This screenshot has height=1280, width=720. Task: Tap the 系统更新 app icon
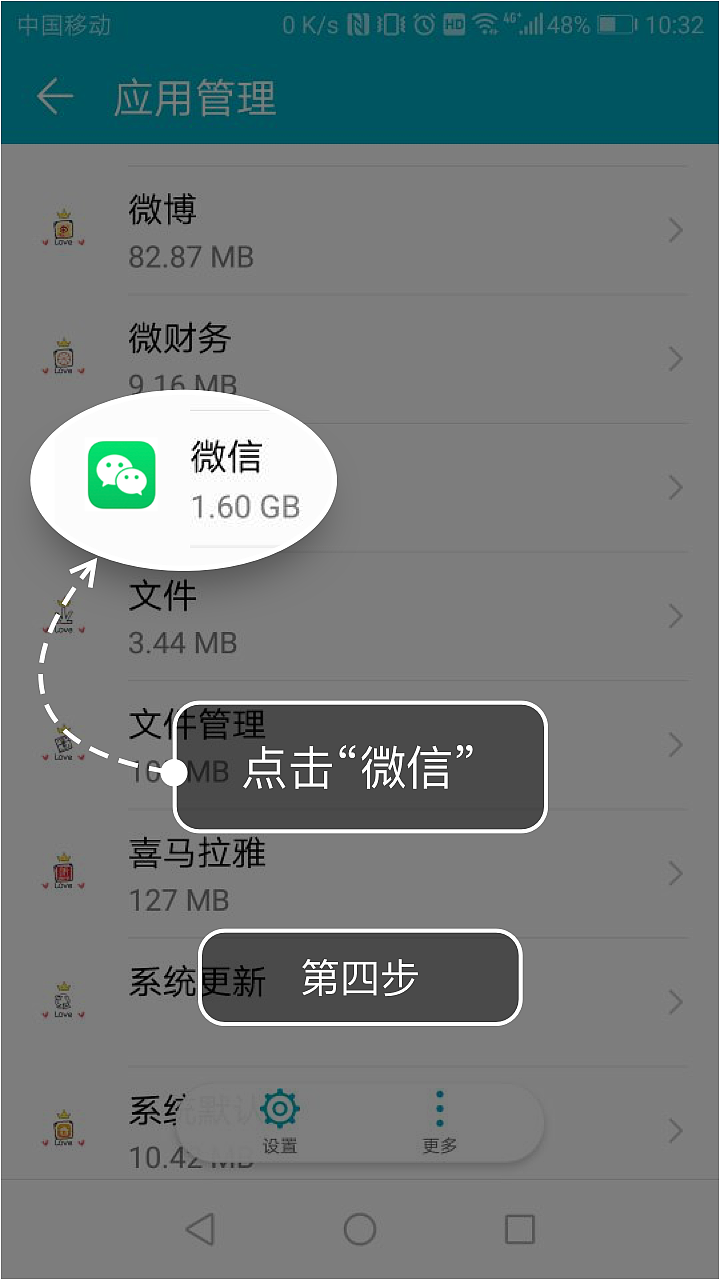(62, 999)
